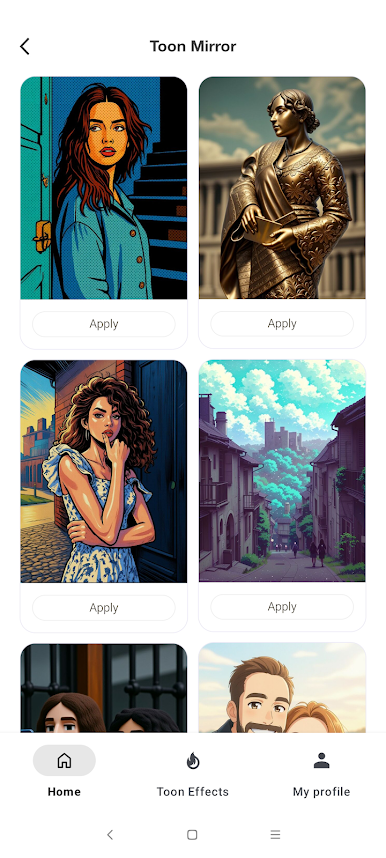Go back using the top arrow
The image size is (386, 858).
25,47
